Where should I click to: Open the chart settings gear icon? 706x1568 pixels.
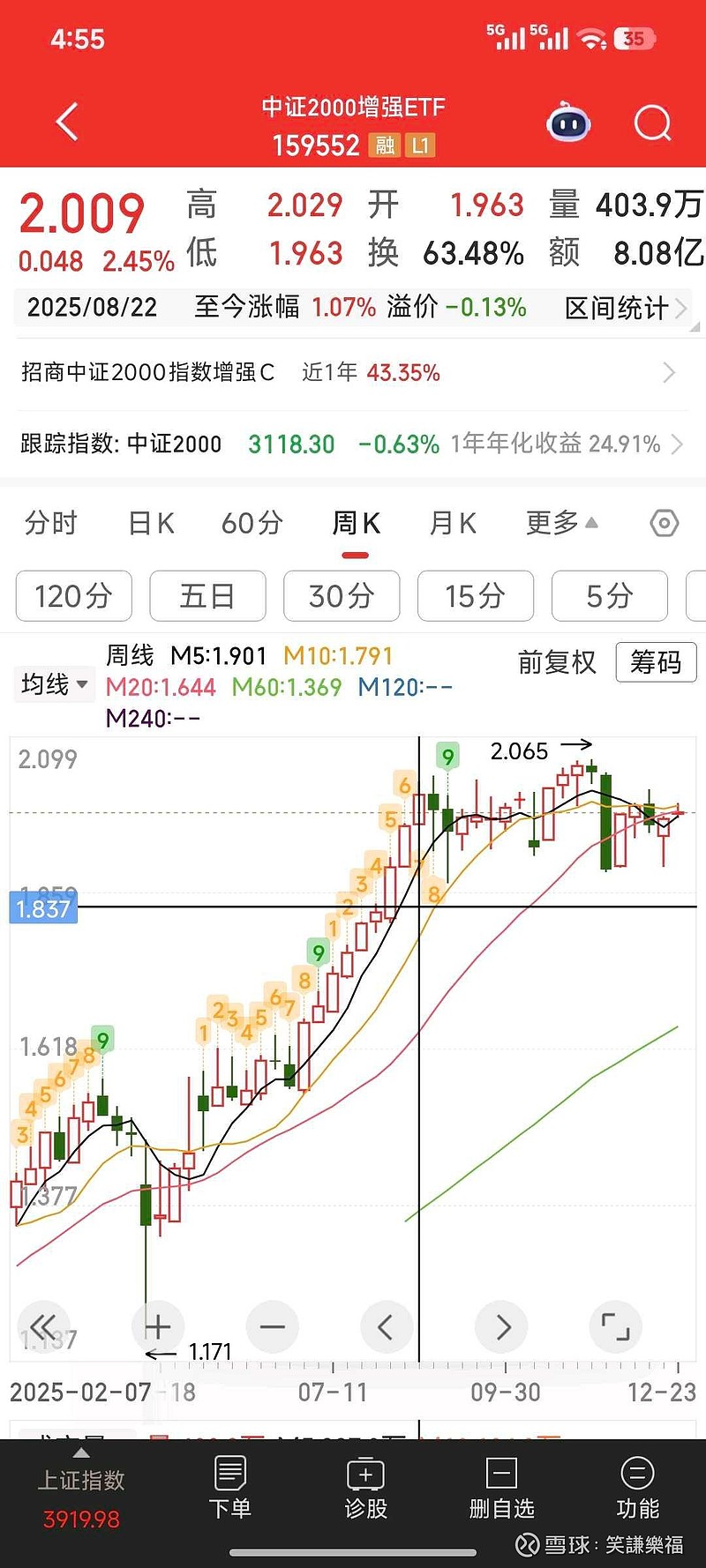point(664,524)
